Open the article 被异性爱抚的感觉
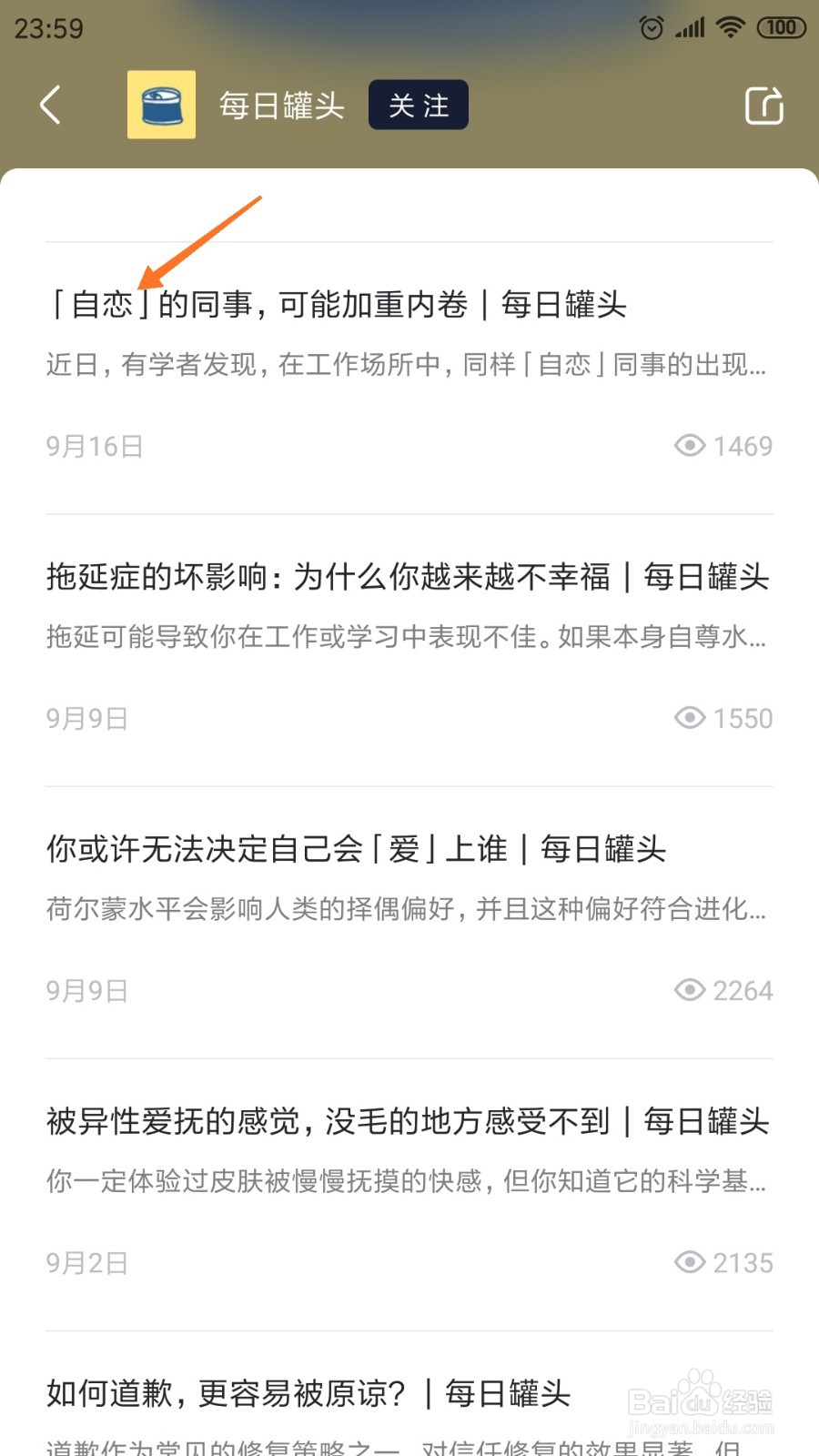The height and width of the screenshot is (1456, 819). coord(407,1121)
